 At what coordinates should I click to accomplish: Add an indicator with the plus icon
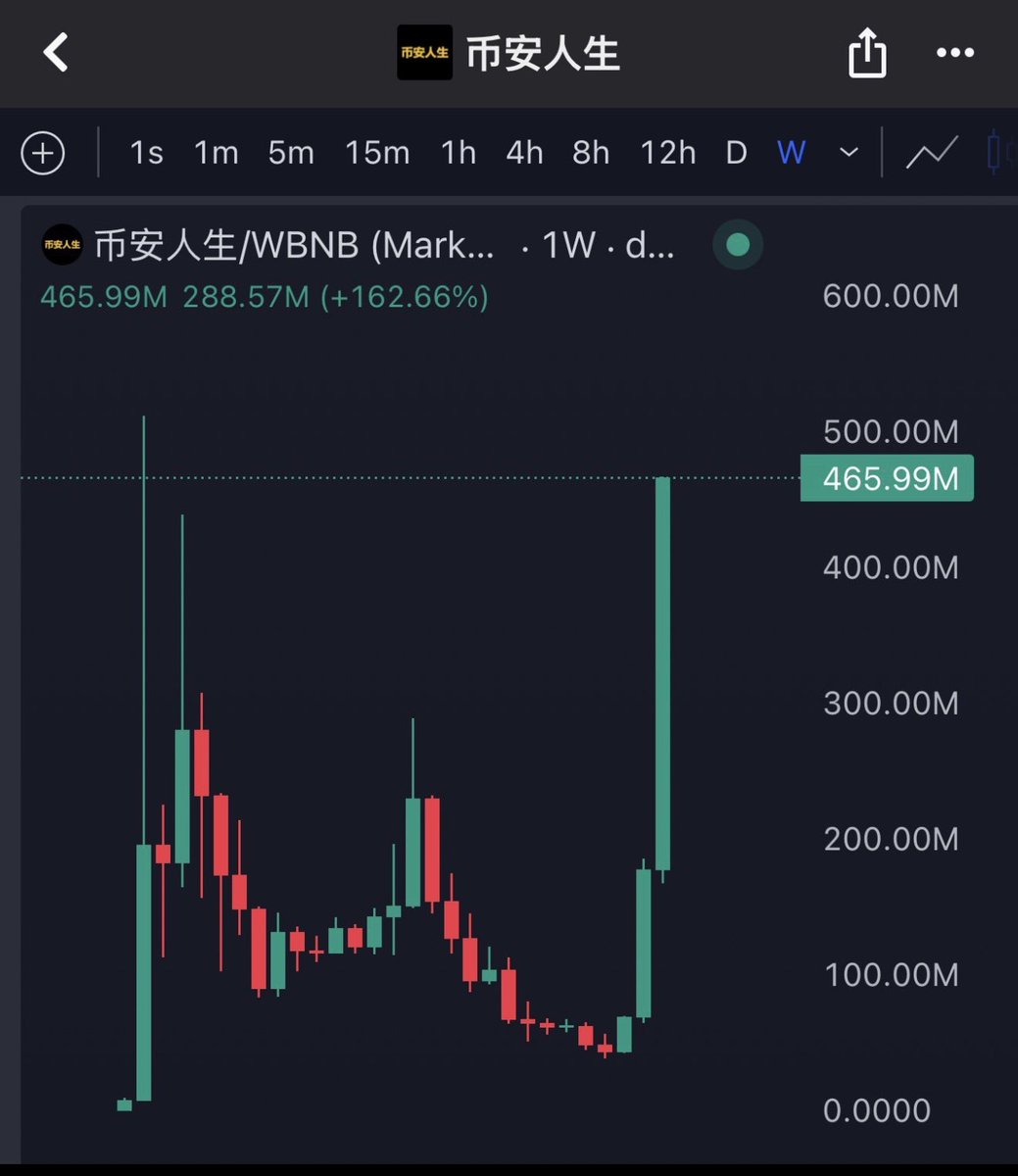(x=43, y=154)
